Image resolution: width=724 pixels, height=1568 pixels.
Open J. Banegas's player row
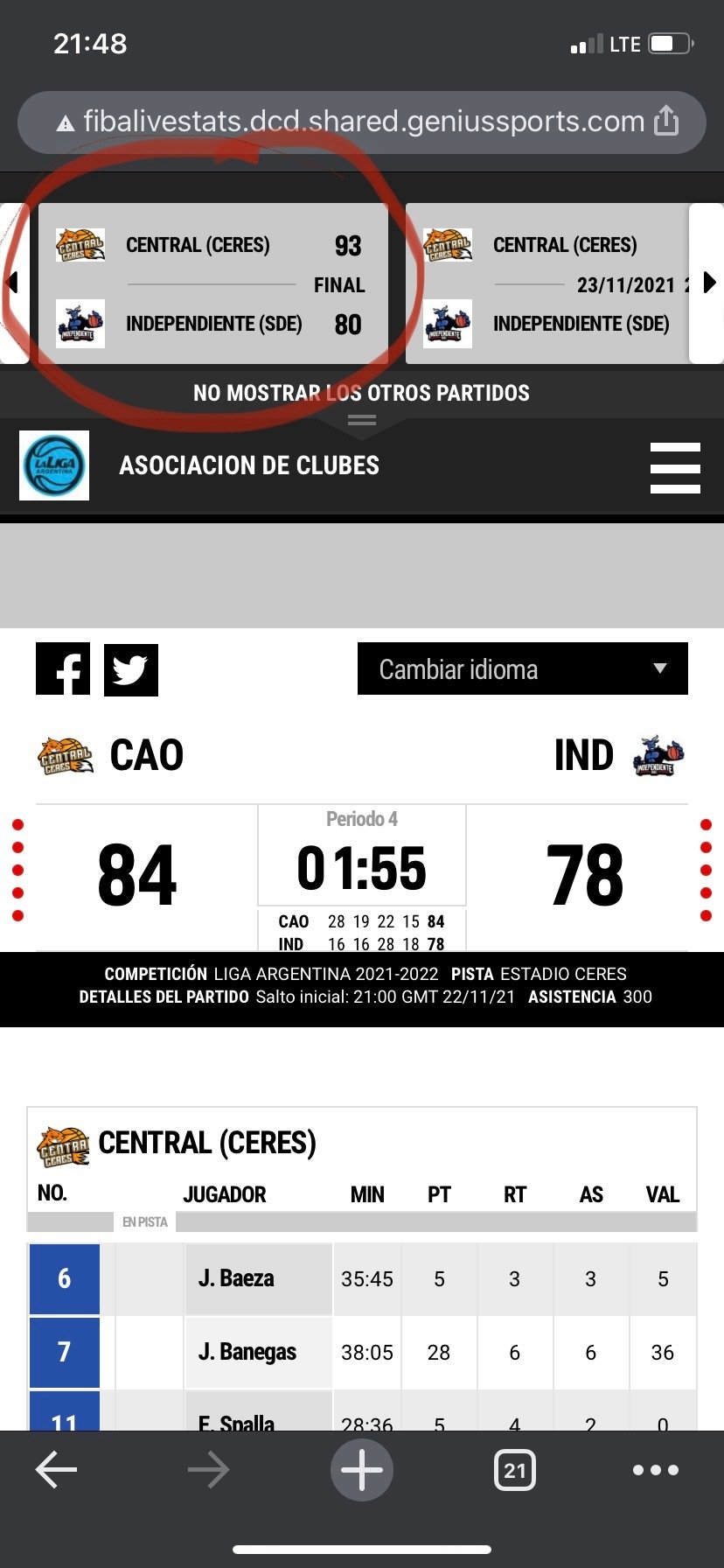click(x=247, y=1352)
